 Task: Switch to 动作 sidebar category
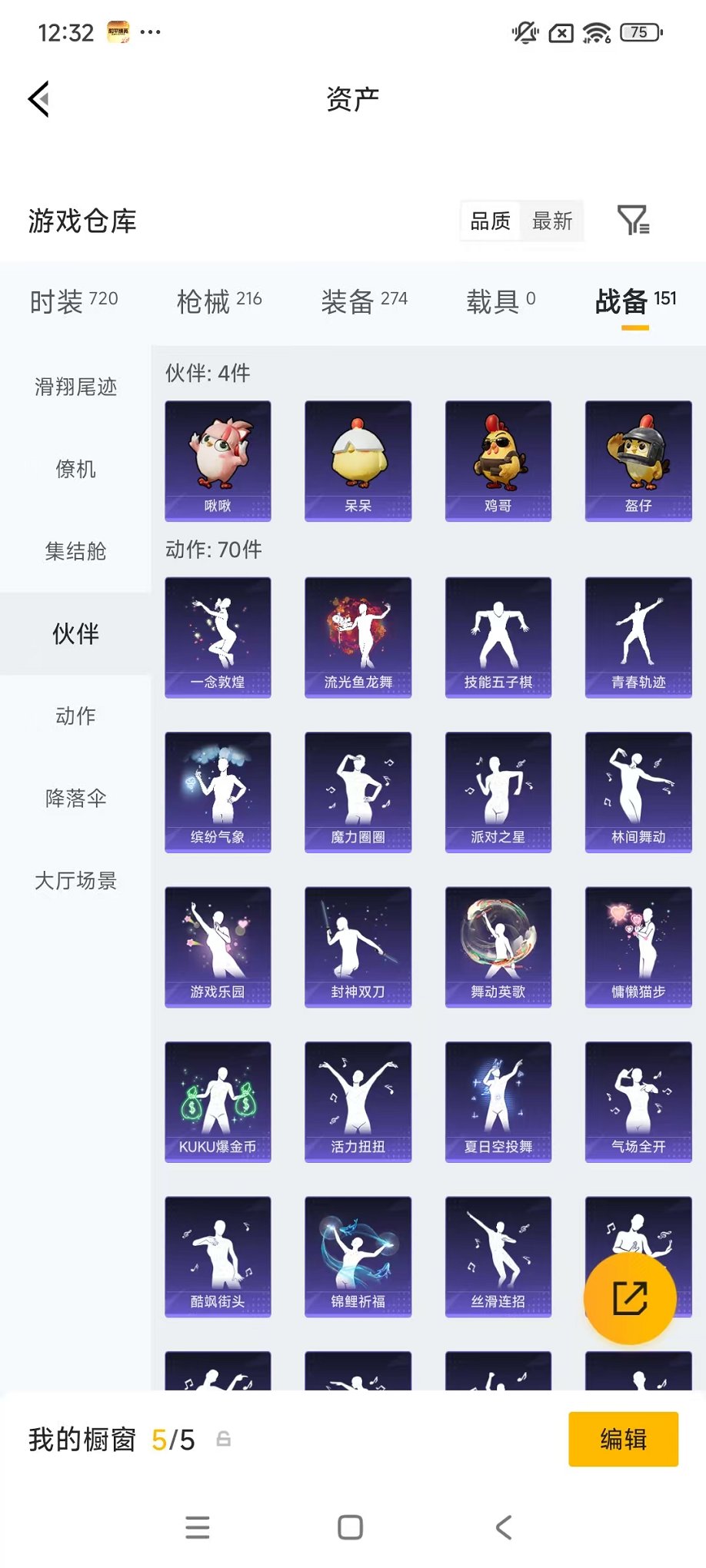74,716
